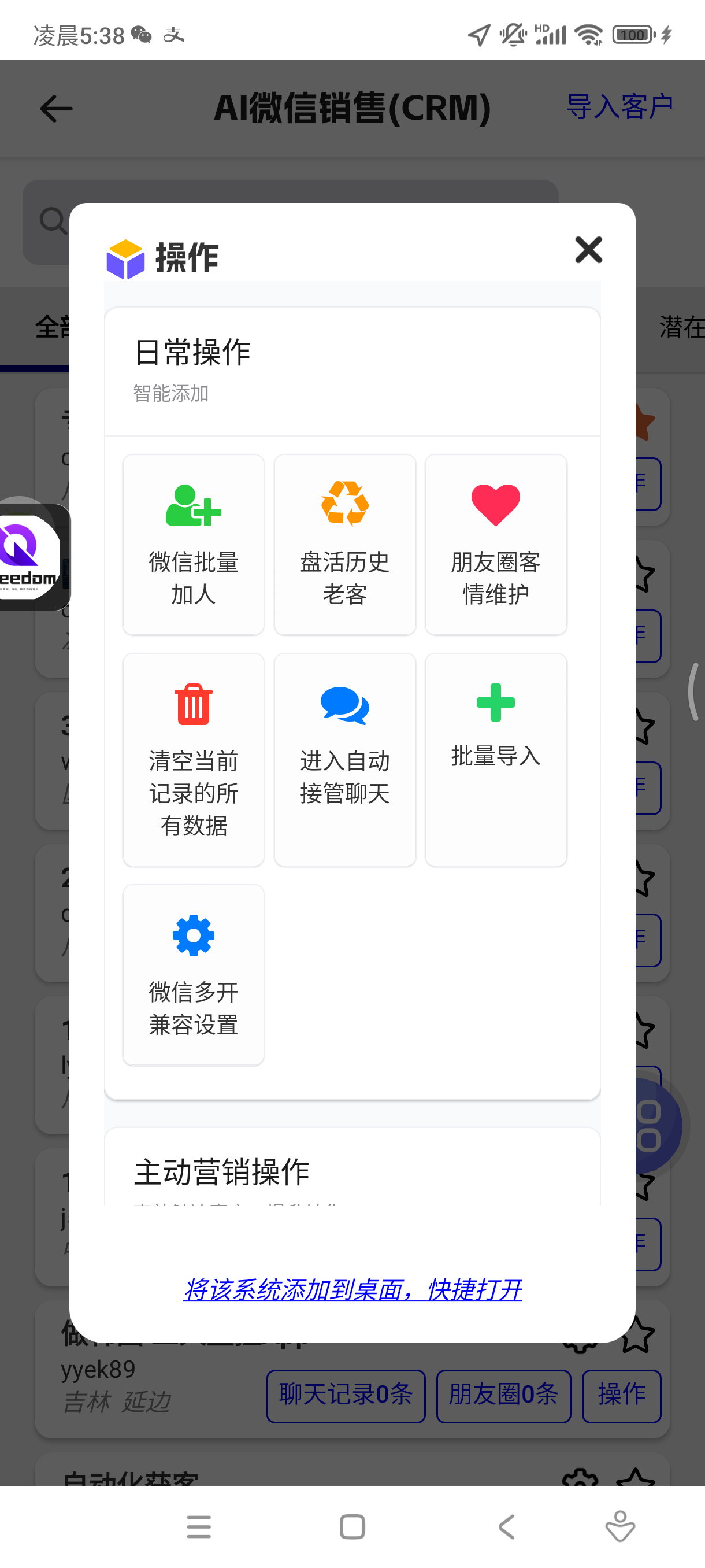Tap the add-to-desktop shortcut link
The width and height of the screenshot is (705, 1568).
[352, 1289]
